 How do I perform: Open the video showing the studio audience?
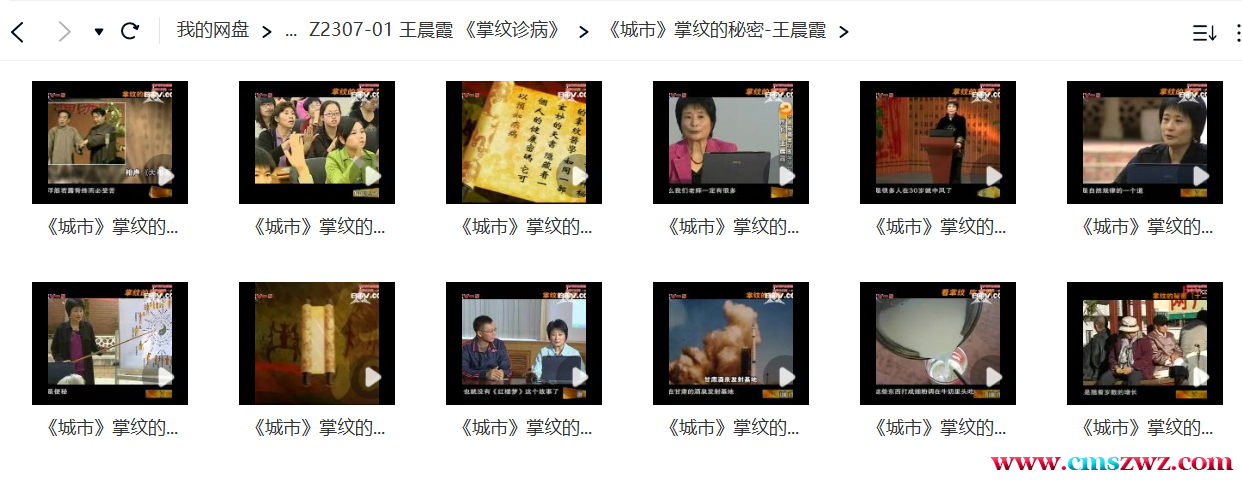click(x=317, y=142)
